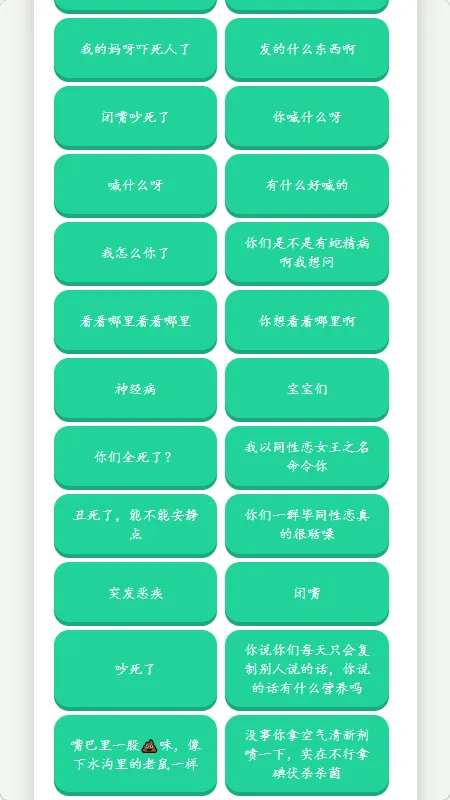The image size is (450, 800).
Task: Select the 我怎么你了 button
Action: 135,253
